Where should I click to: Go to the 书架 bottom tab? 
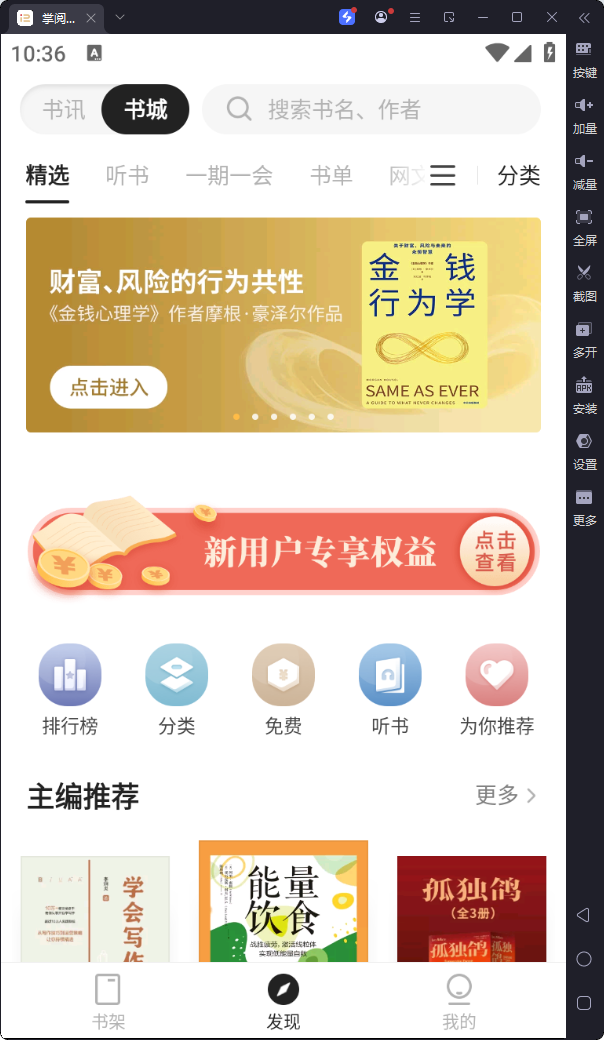point(107,1002)
